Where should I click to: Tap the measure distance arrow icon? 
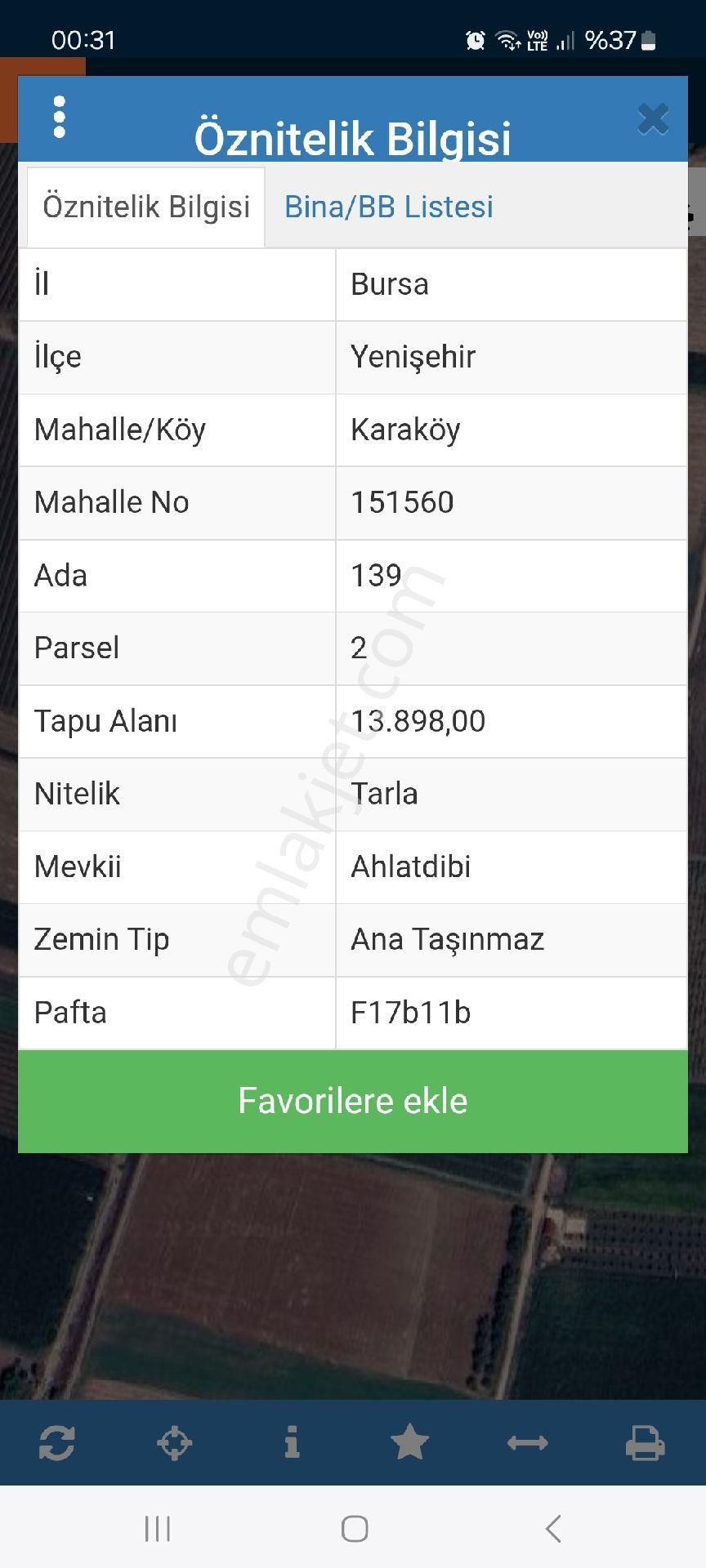pyautogui.click(x=527, y=1443)
